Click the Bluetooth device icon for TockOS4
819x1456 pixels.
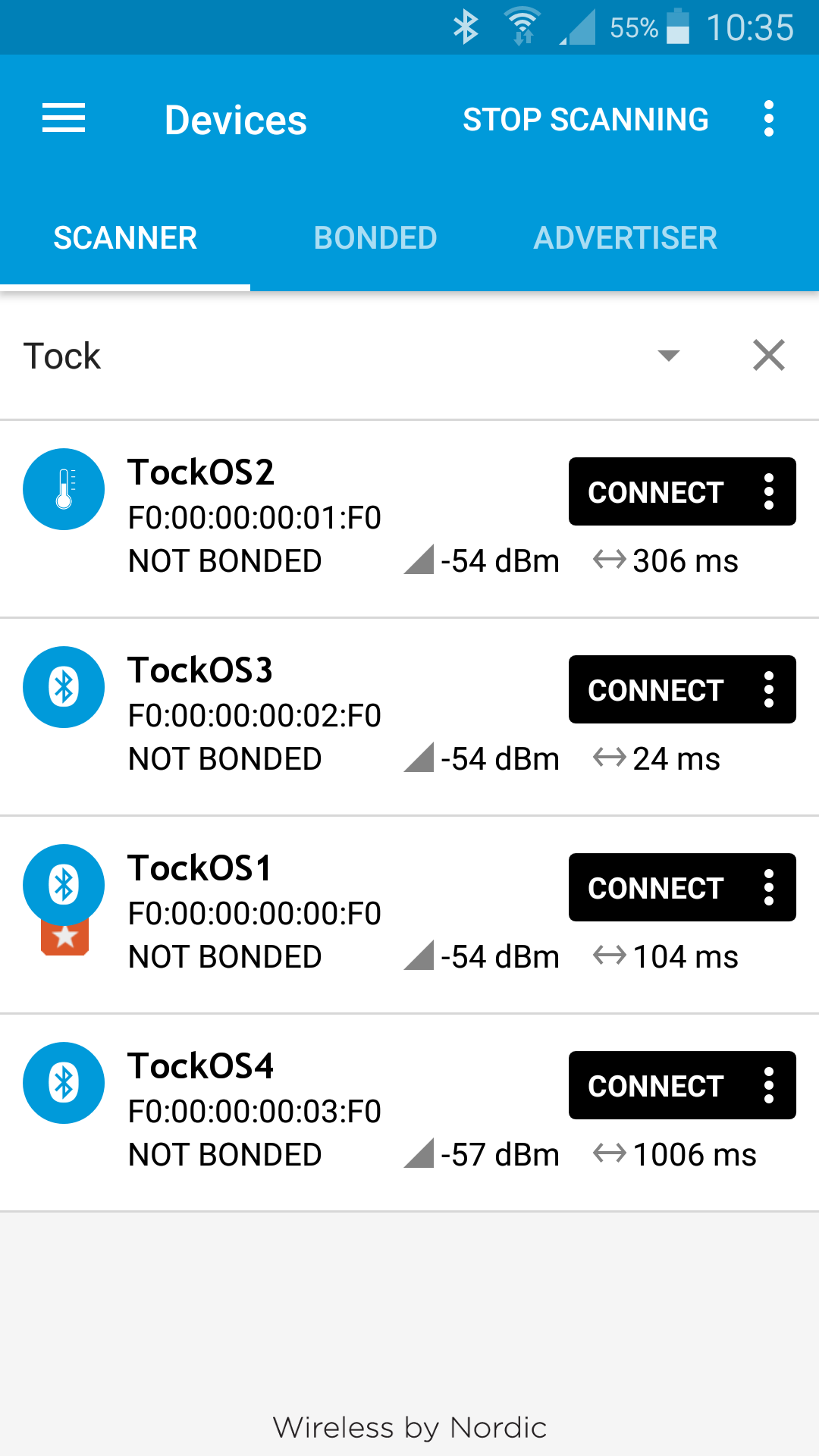tap(64, 1083)
